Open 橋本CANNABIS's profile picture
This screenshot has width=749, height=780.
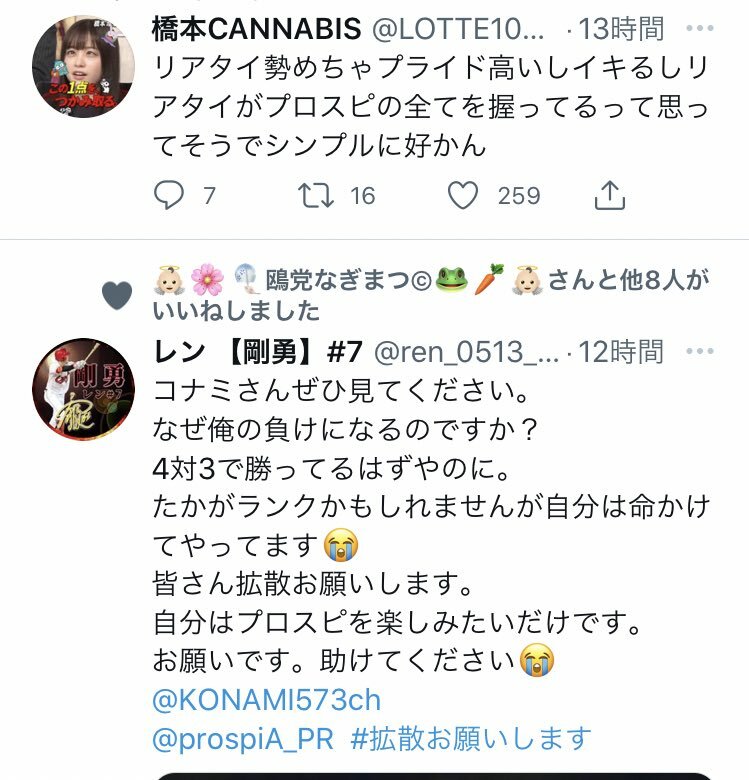coord(84,65)
